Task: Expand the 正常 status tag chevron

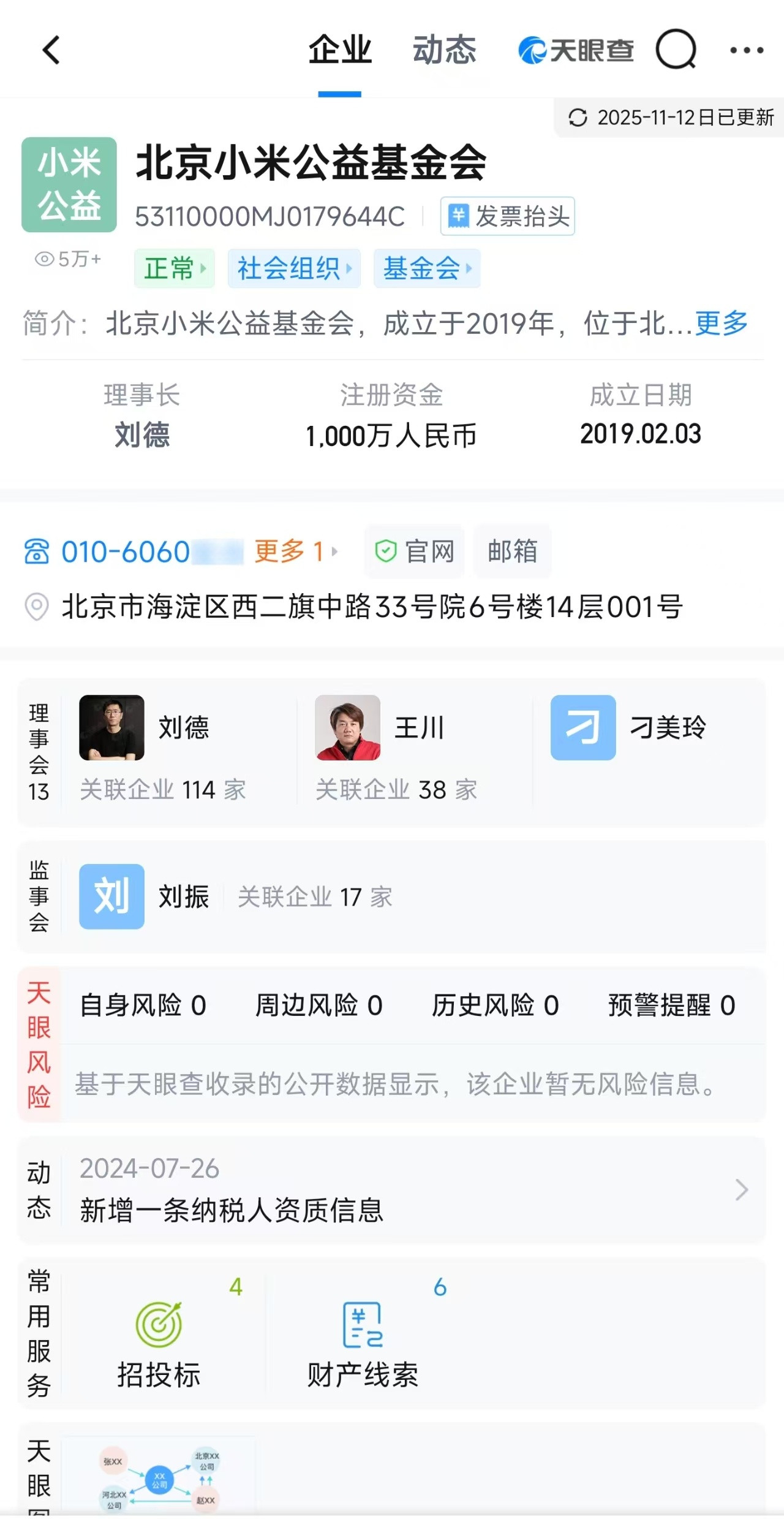Action: [203, 268]
